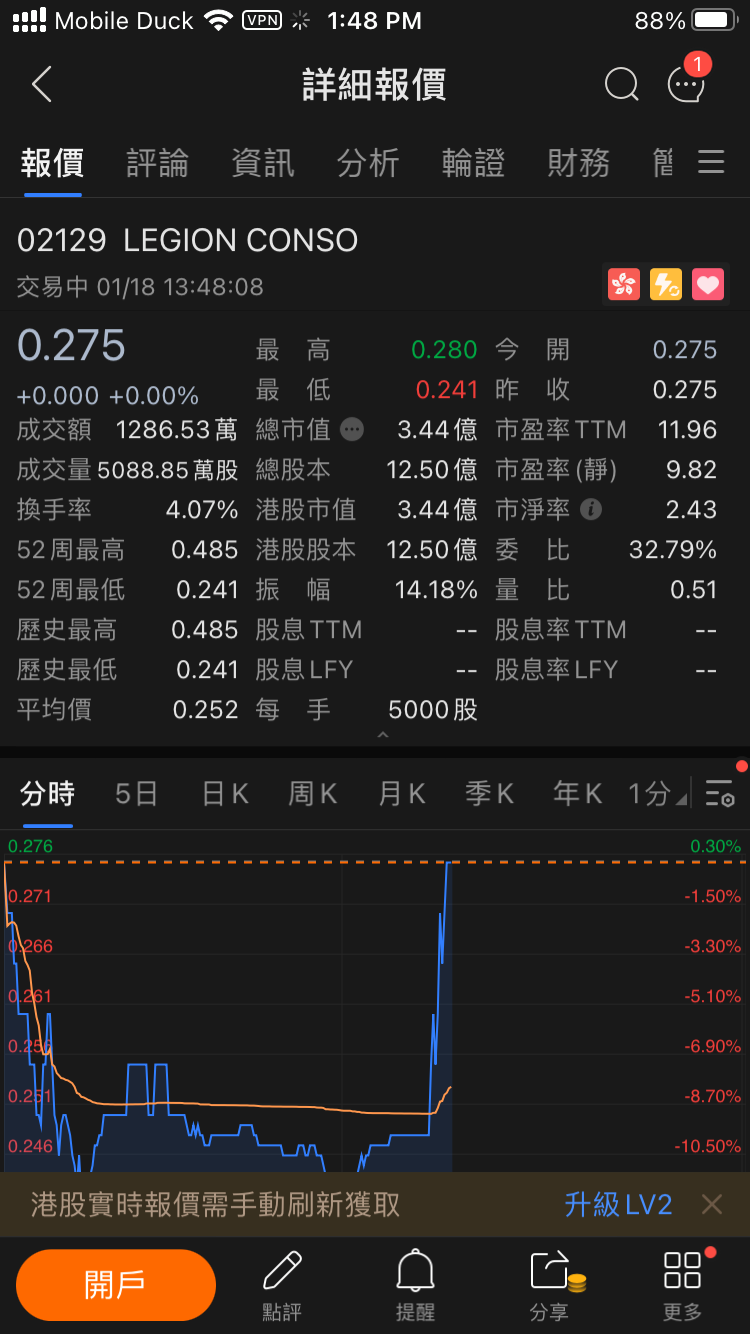Show the 周K chart
This screenshot has width=750, height=1334.
[313, 794]
